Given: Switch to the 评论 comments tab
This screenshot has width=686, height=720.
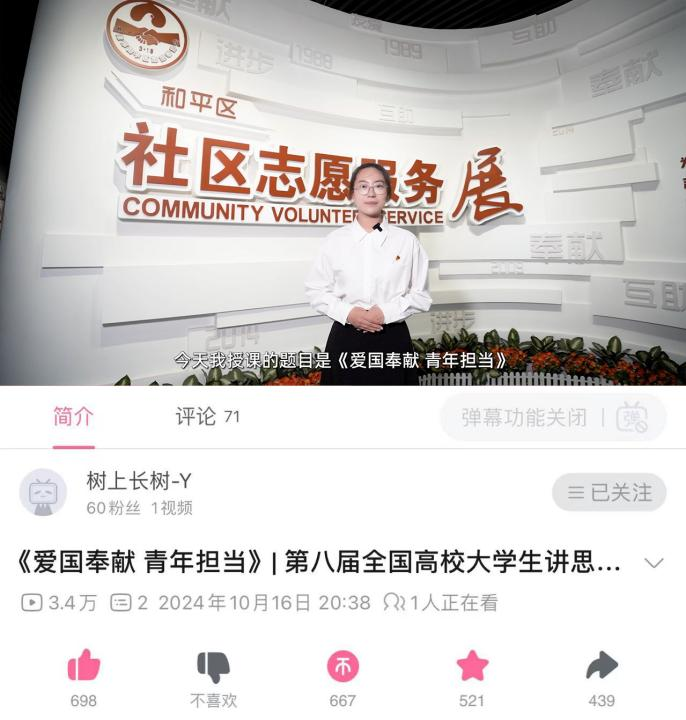Looking at the screenshot, I should tap(207, 417).
